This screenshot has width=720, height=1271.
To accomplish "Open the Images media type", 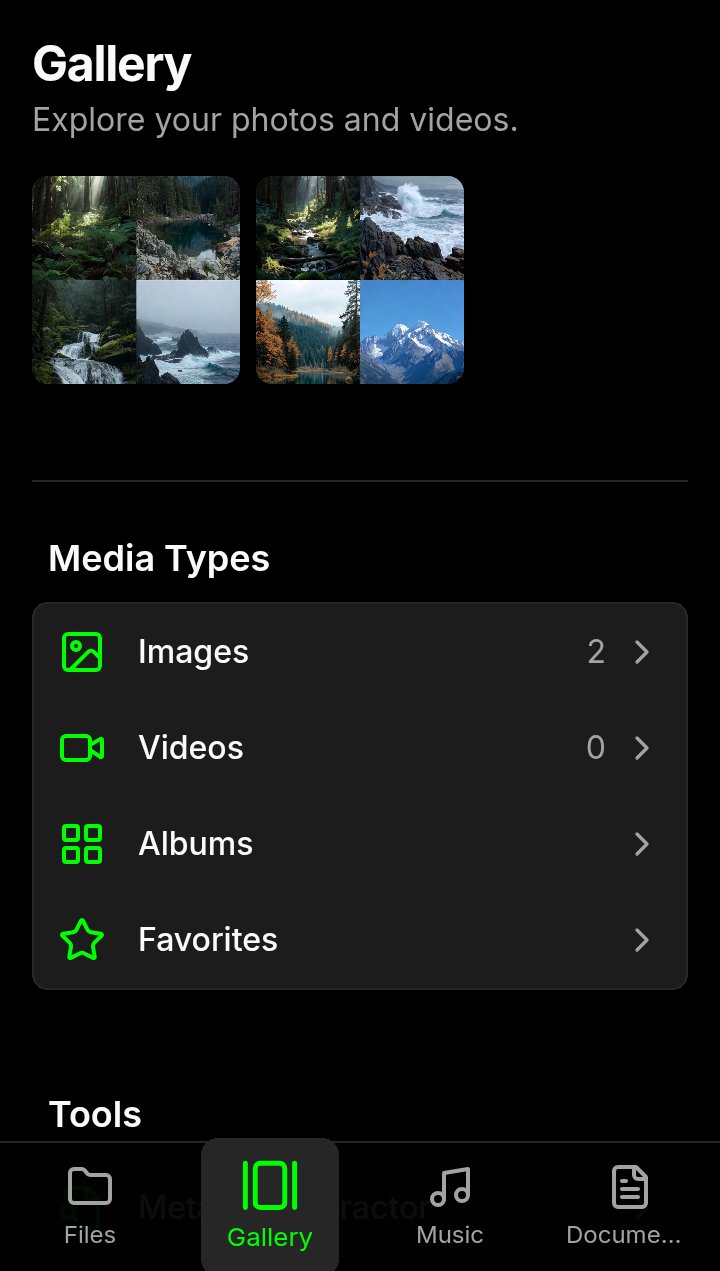I will point(360,652).
